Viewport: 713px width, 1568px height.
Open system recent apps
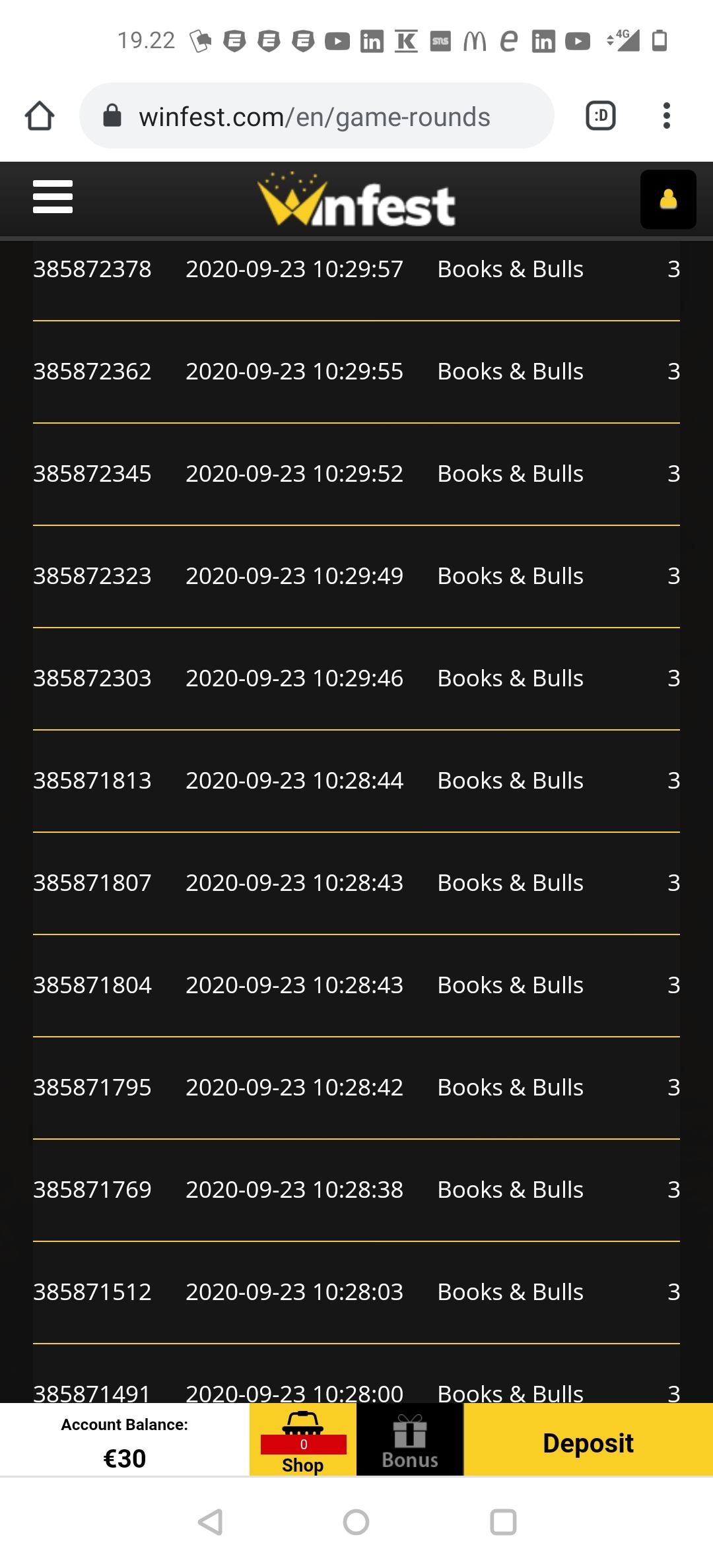click(x=503, y=1522)
